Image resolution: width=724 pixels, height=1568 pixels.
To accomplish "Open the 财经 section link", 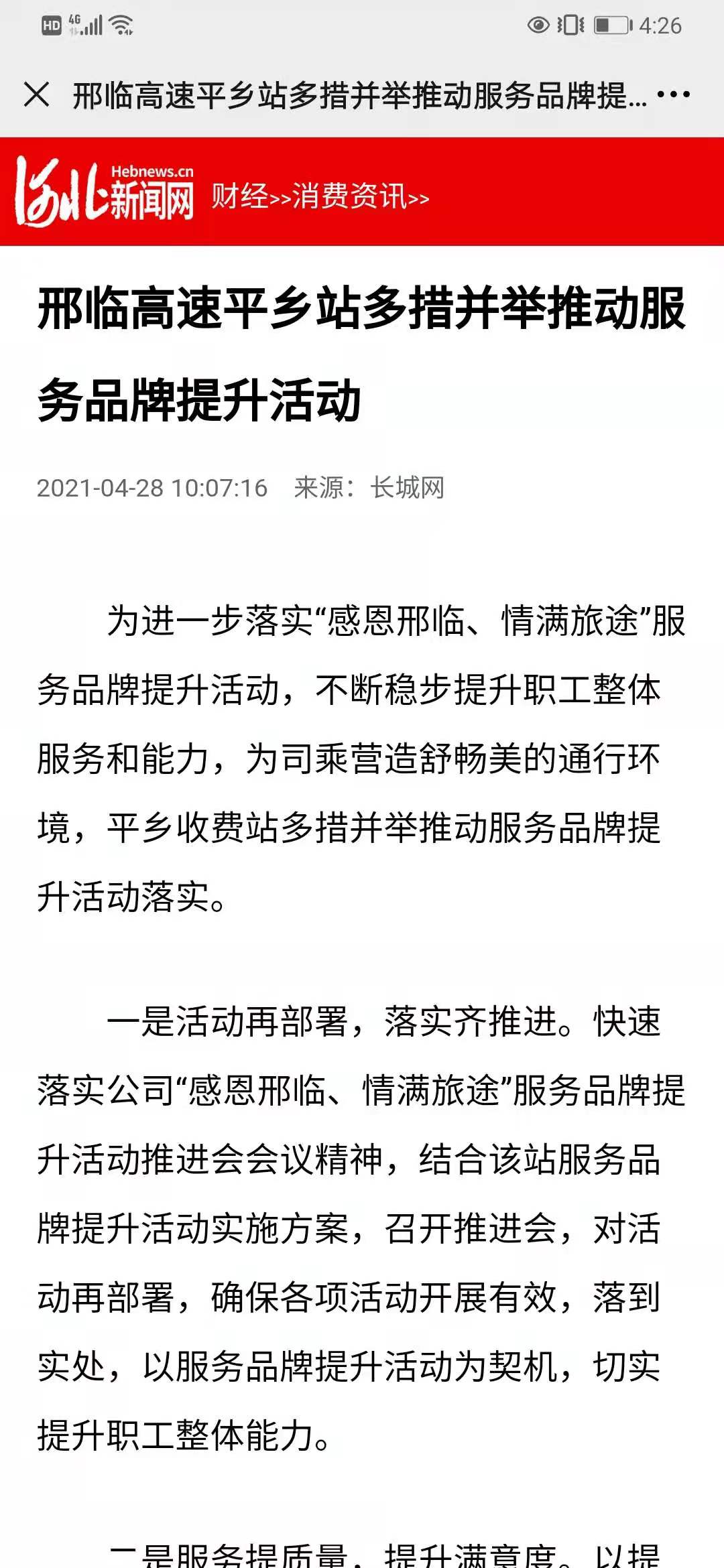I will [240, 196].
